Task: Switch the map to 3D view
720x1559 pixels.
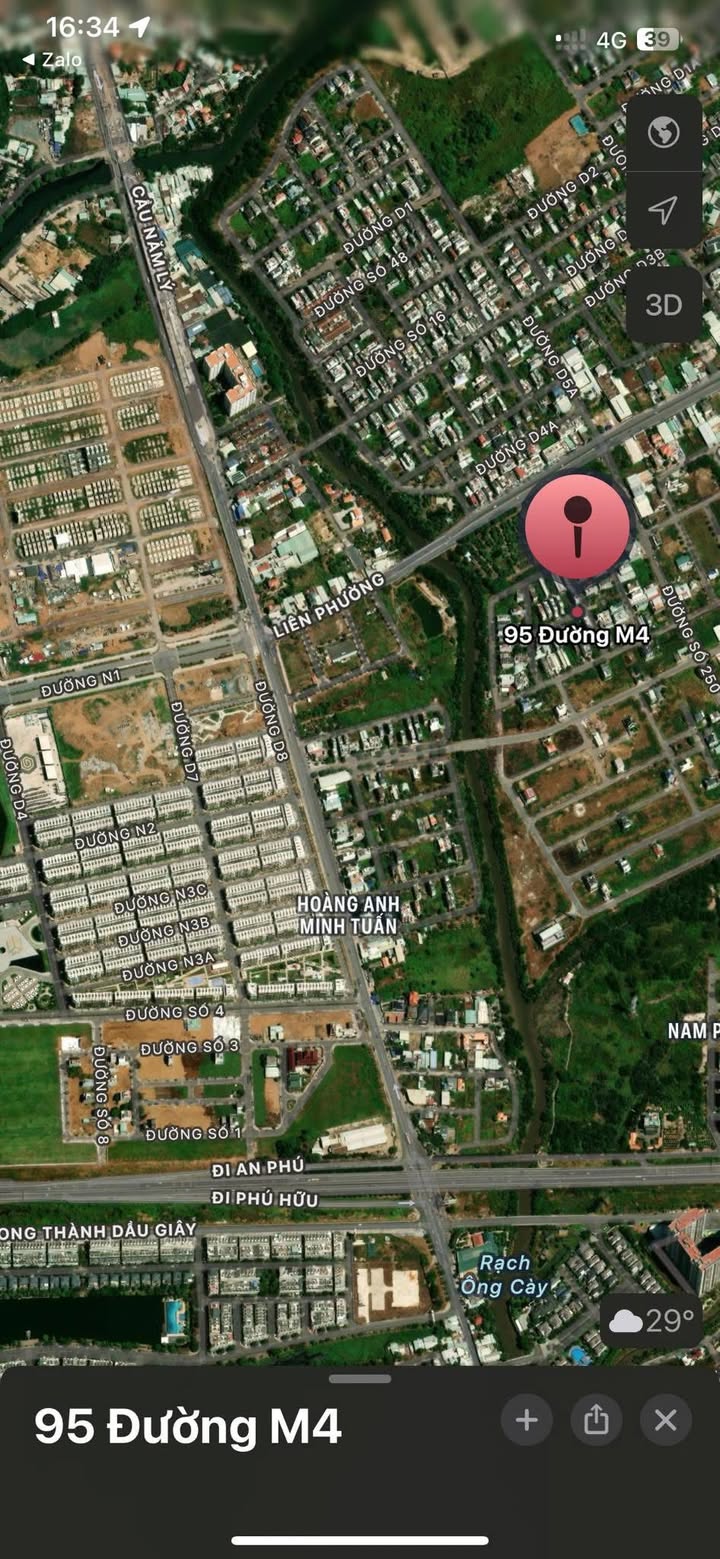Action: (663, 305)
